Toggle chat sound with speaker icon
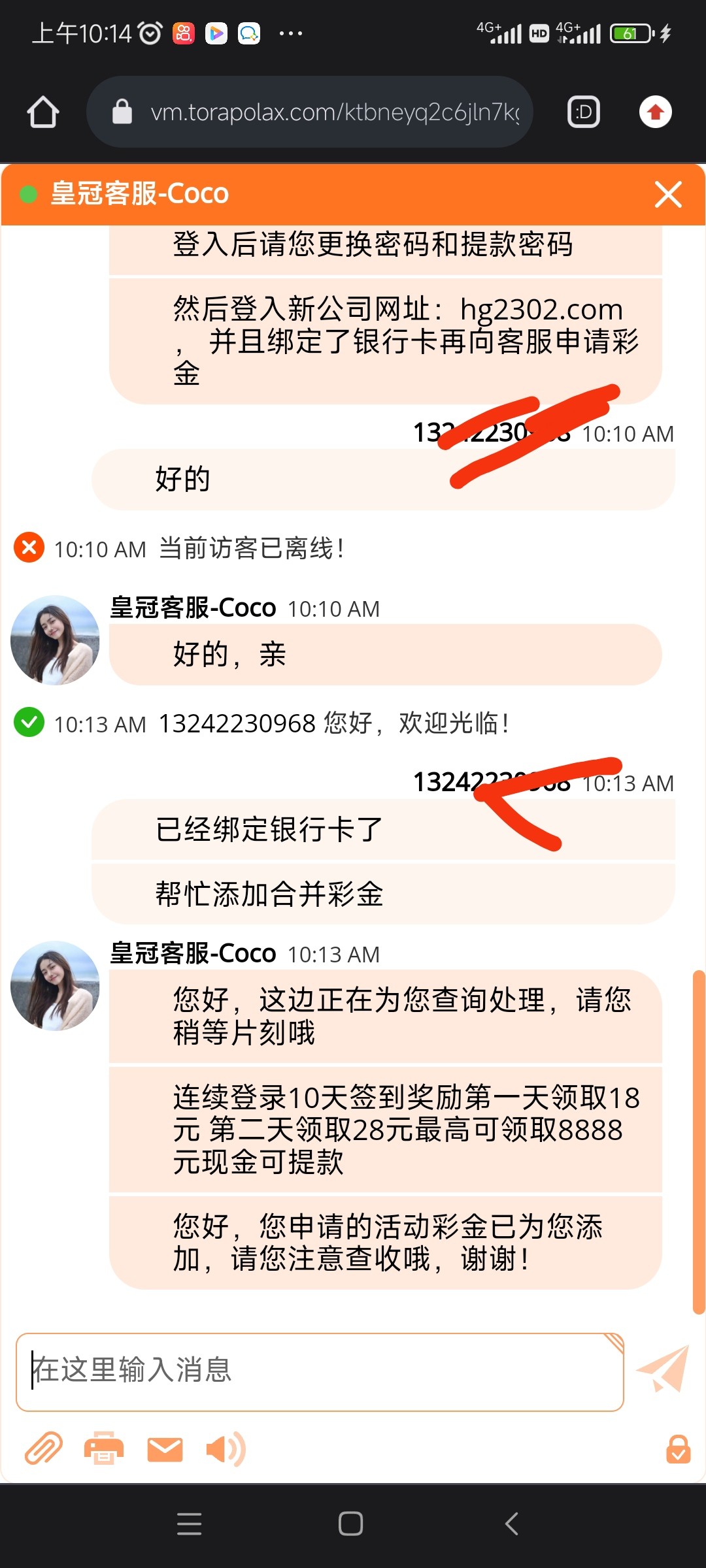 [x=226, y=1449]
